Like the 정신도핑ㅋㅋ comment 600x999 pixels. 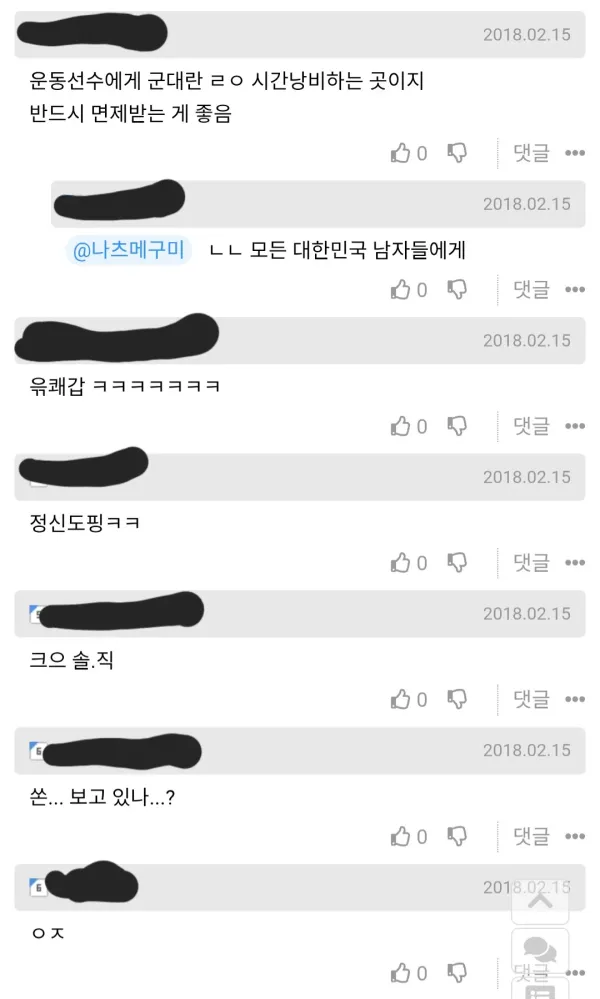coord(409,563)
